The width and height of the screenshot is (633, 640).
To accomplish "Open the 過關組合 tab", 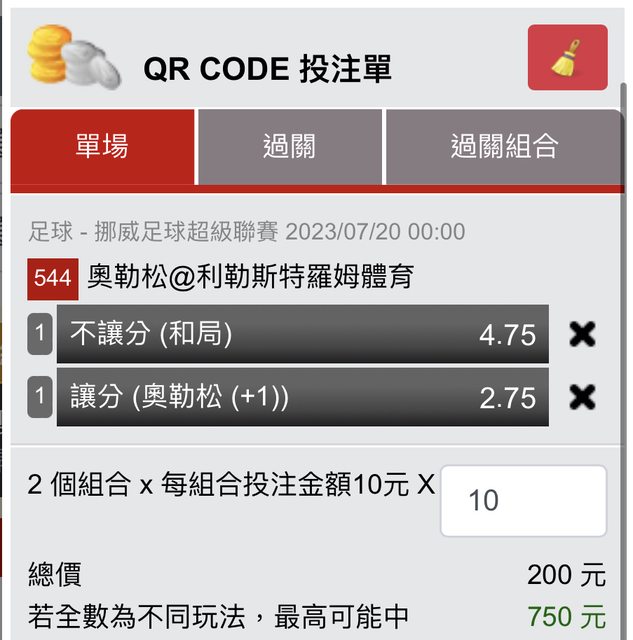I will point(503,147).
